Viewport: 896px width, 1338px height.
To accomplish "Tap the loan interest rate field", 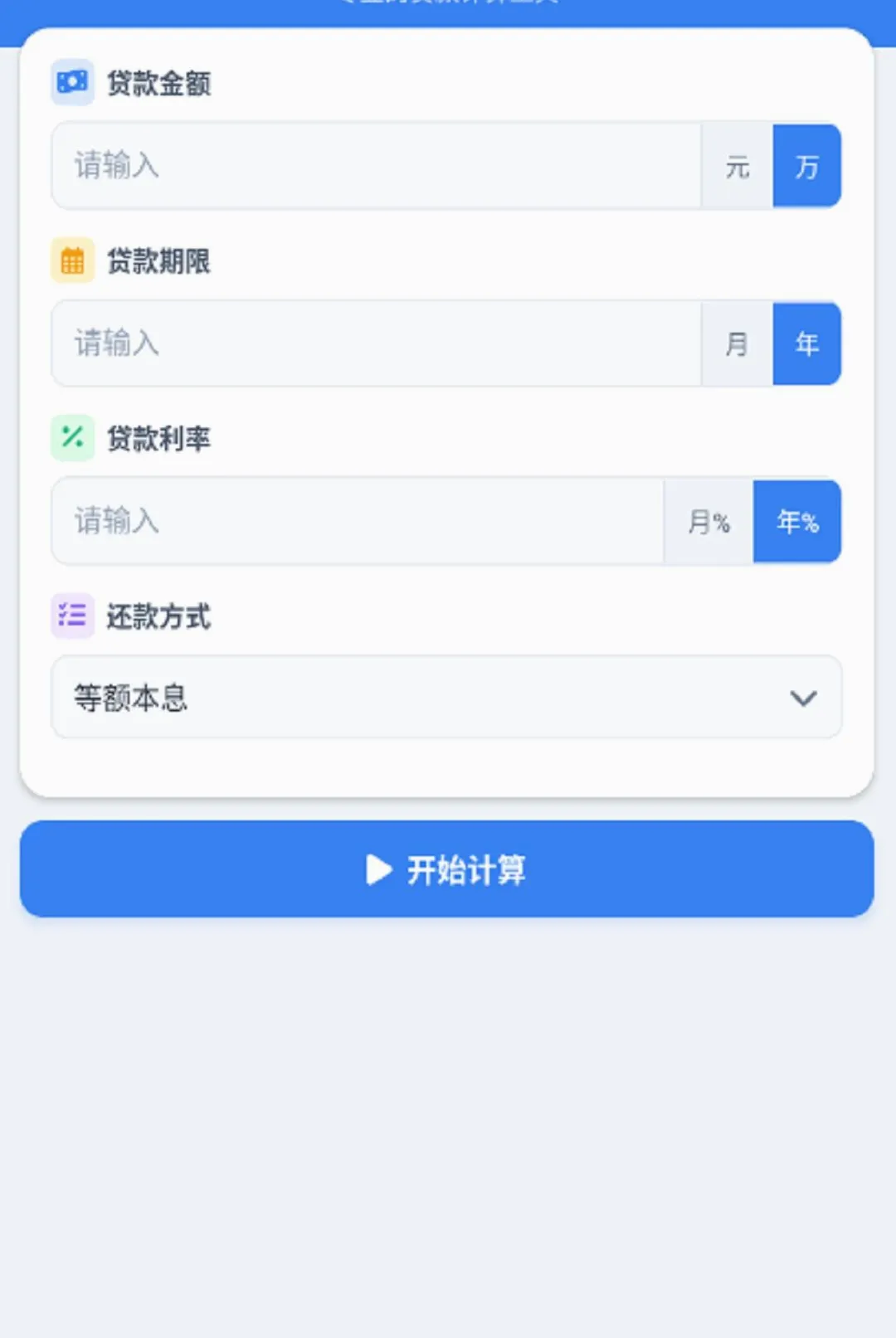I will click(x=358, y=521).
